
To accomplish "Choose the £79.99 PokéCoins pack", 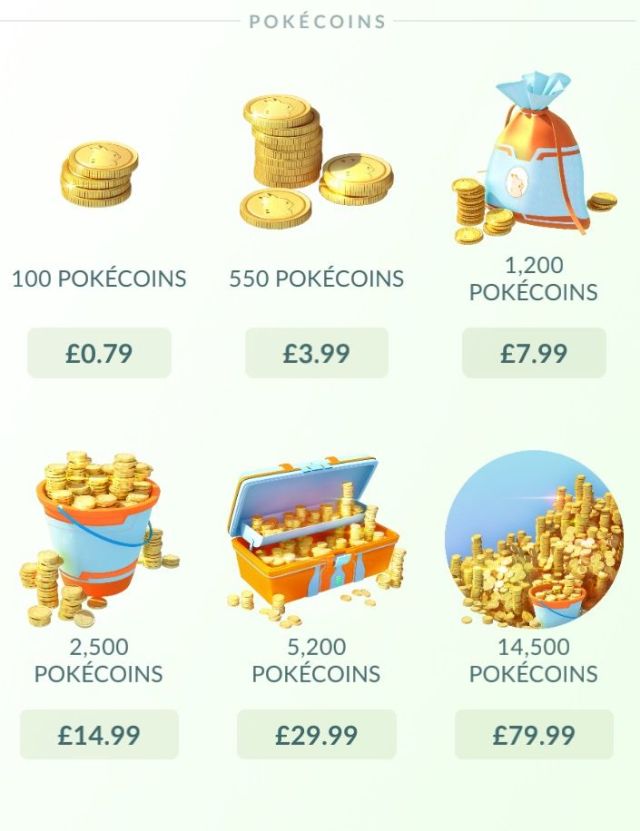I will click(534, 735).
